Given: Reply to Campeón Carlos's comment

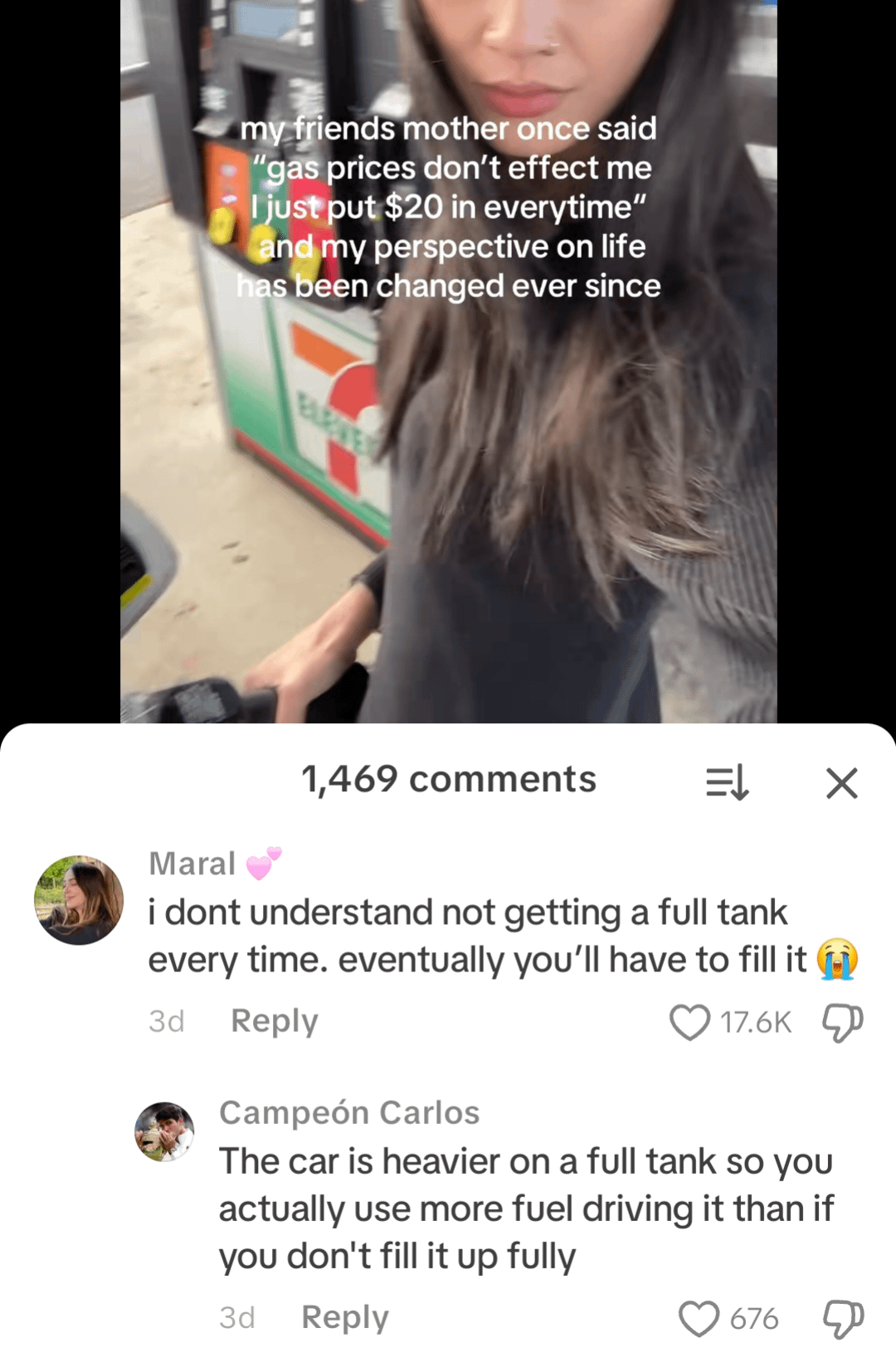Looking at the screenshot, I should (344, 1317).
